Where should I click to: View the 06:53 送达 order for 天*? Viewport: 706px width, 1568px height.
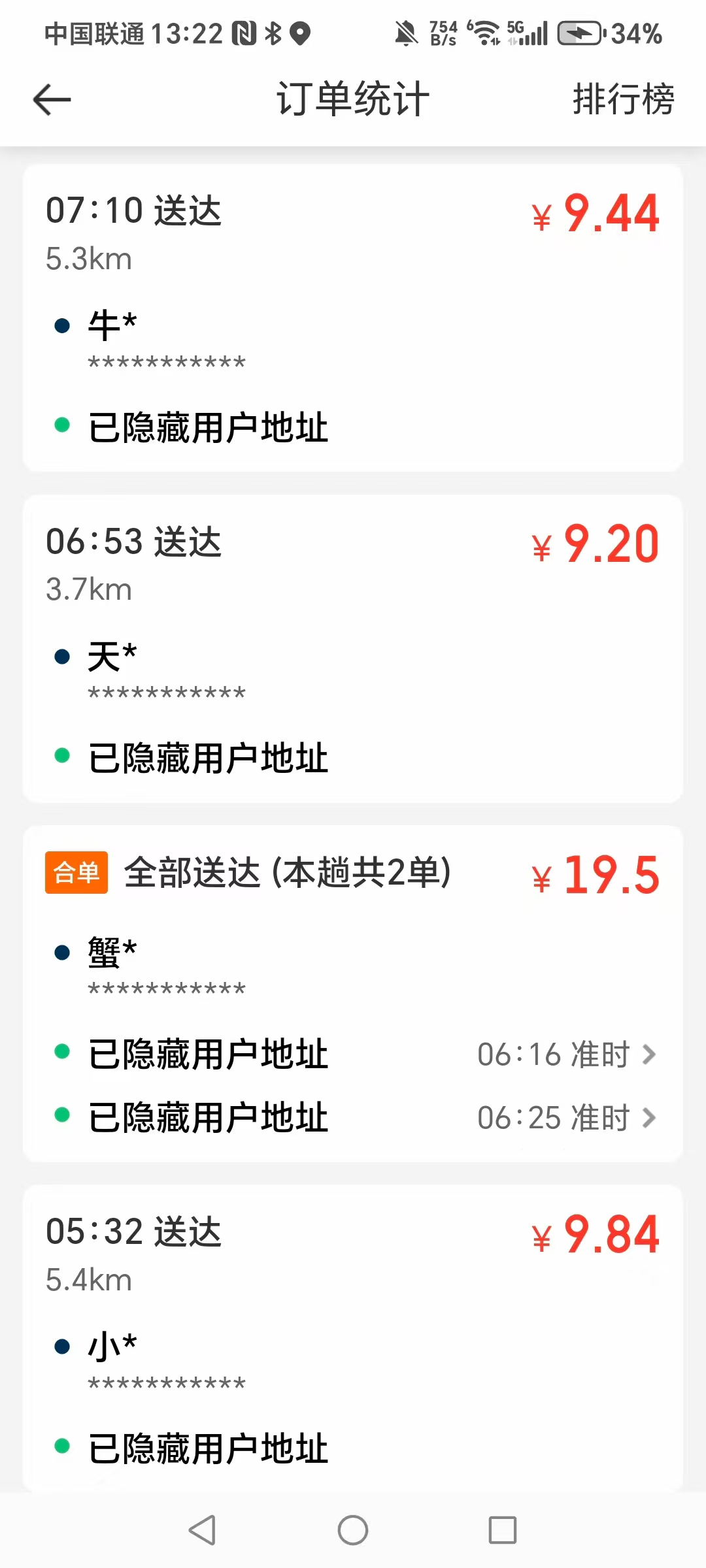pyautogui.click(x=353, y=648)
